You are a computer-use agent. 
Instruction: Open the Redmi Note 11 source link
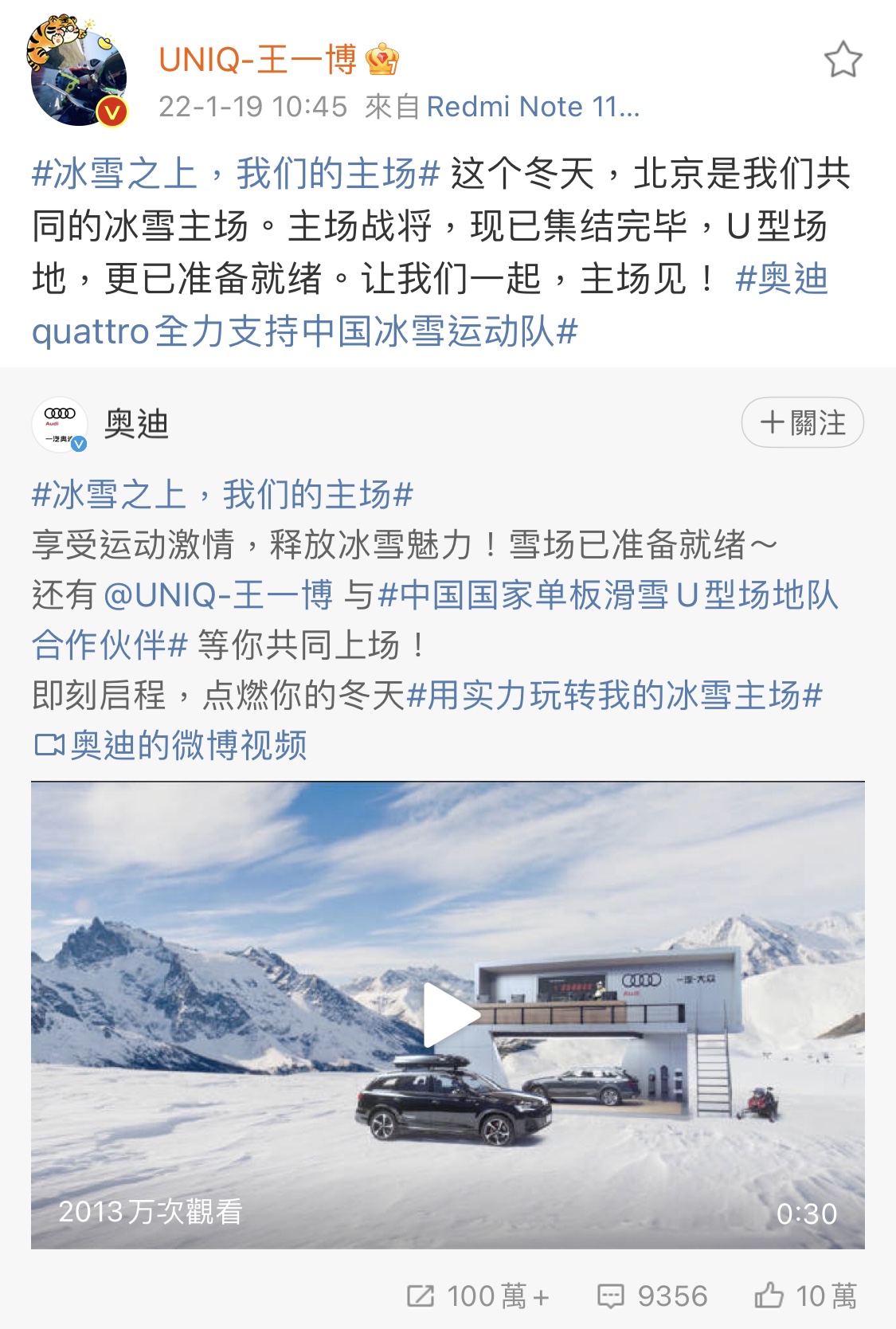coord(533,107)
